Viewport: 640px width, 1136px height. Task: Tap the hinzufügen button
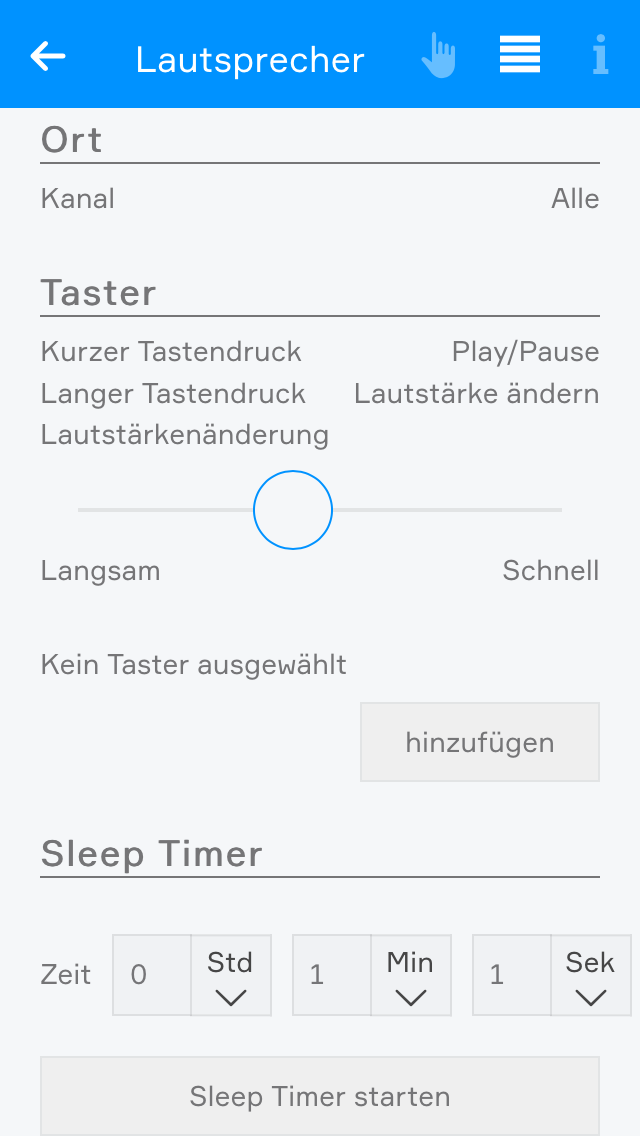480,742
